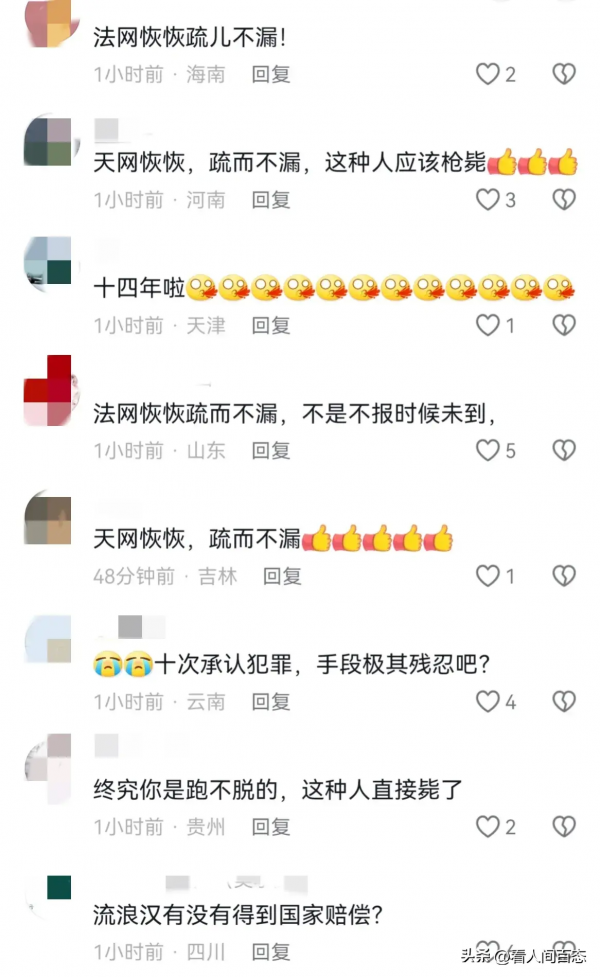Reply to the Hainan comment "法网恢恢疏儿不漏!"
The width and height of the screenshot is (600, 977).
(x=270, y=74)
